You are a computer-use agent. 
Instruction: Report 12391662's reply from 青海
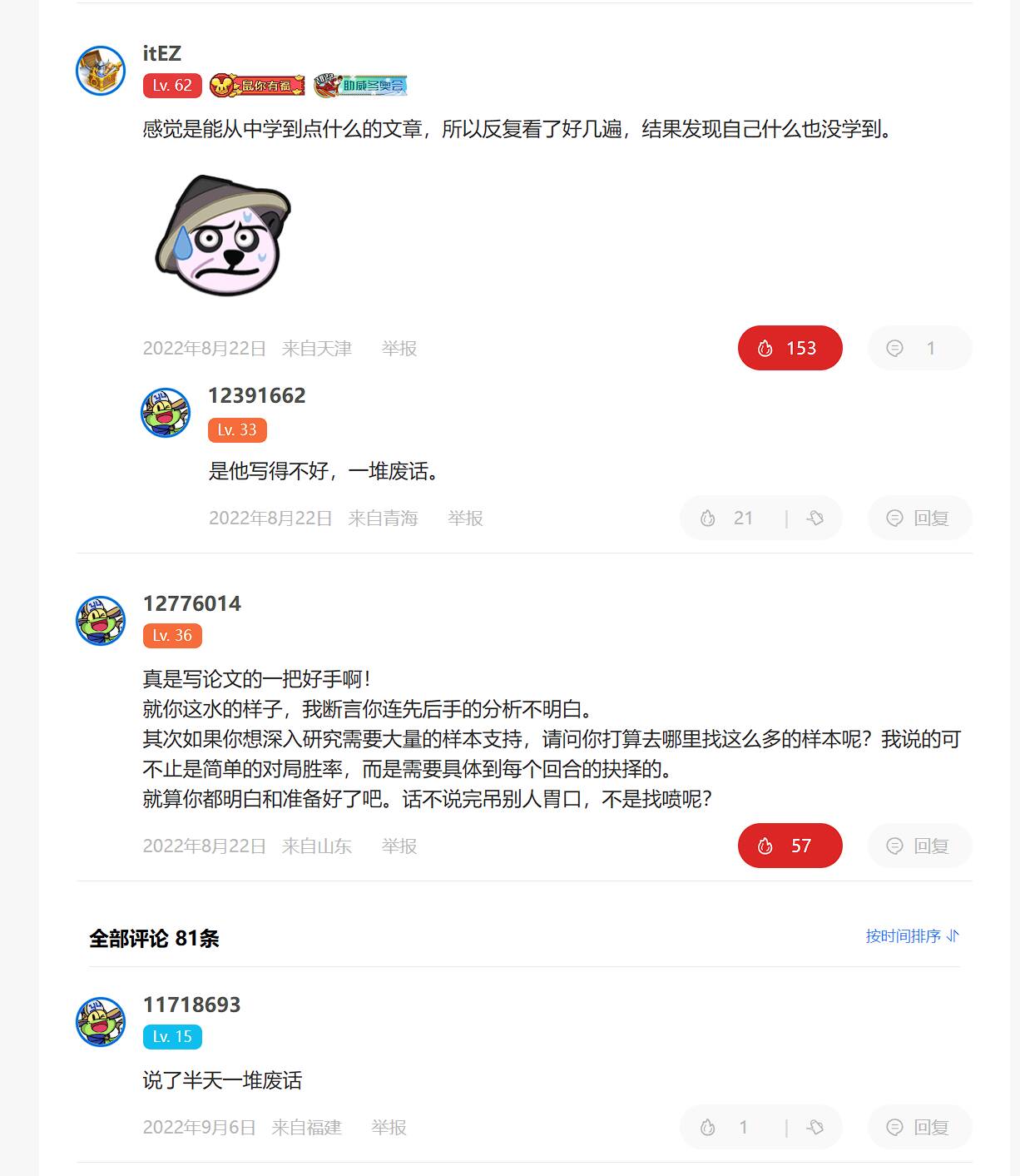(x=464, y=518)
